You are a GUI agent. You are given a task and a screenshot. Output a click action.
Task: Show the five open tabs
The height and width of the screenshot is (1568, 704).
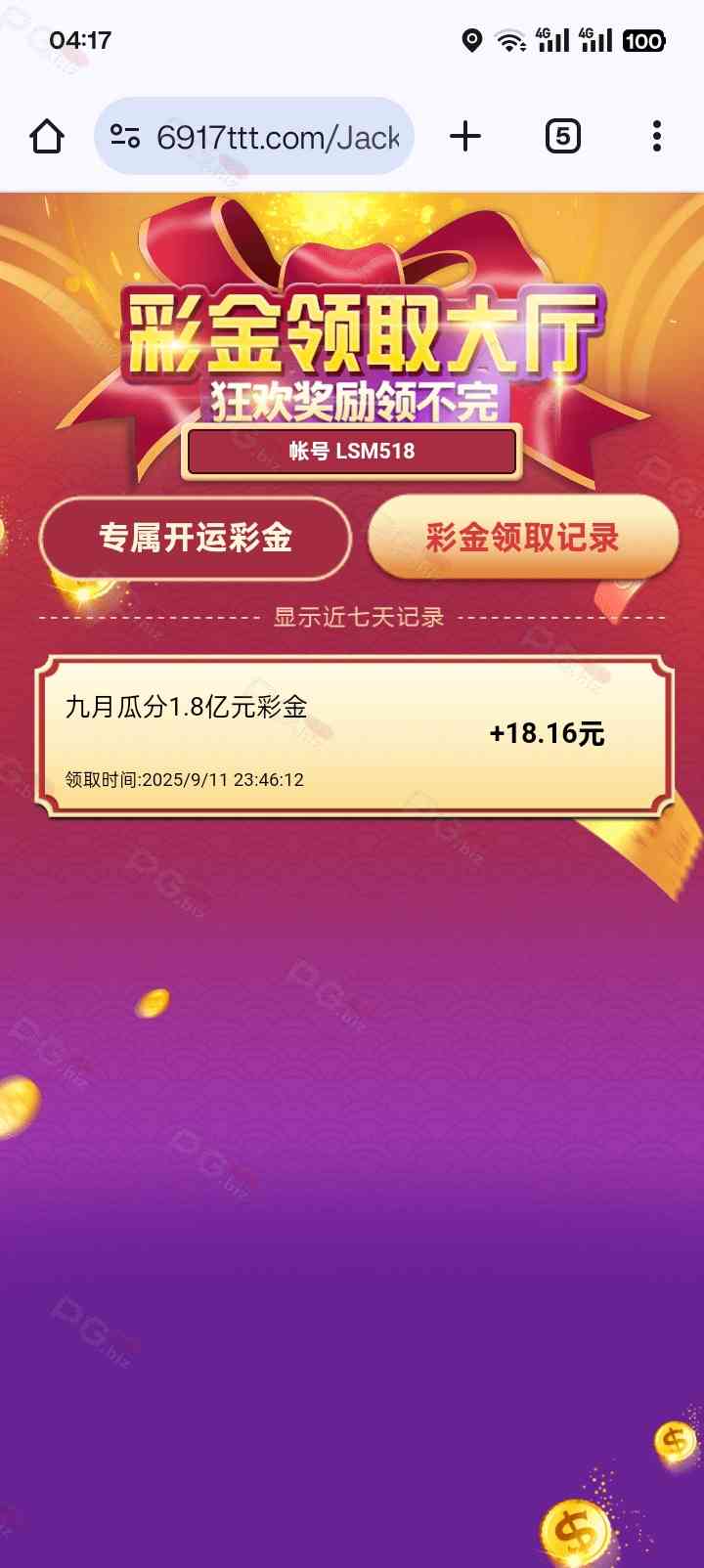(562, 137)
